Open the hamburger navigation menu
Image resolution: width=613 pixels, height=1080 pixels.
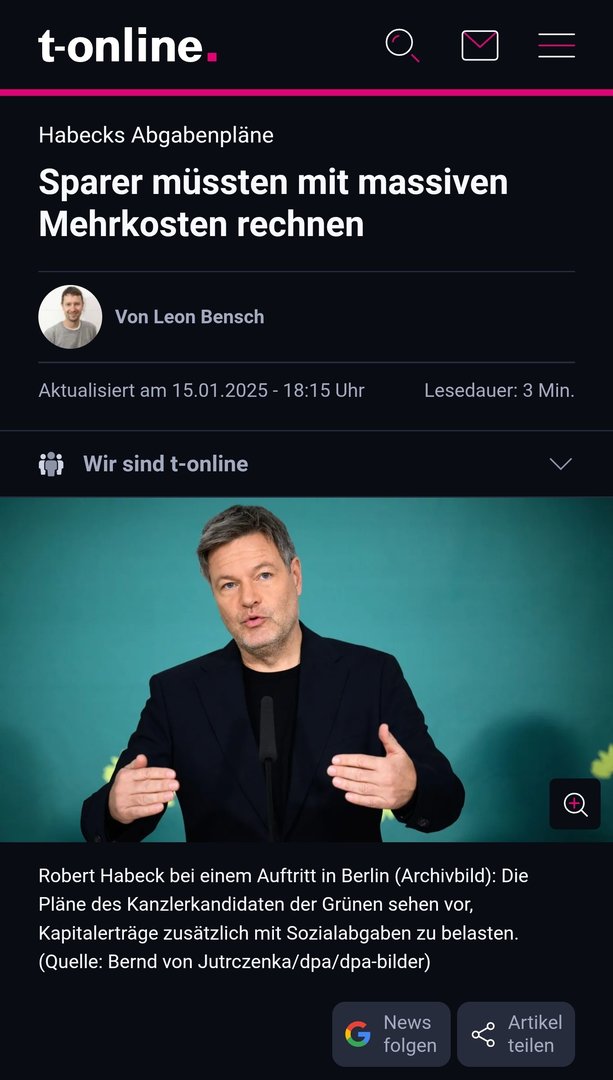(x=556, y=45)
